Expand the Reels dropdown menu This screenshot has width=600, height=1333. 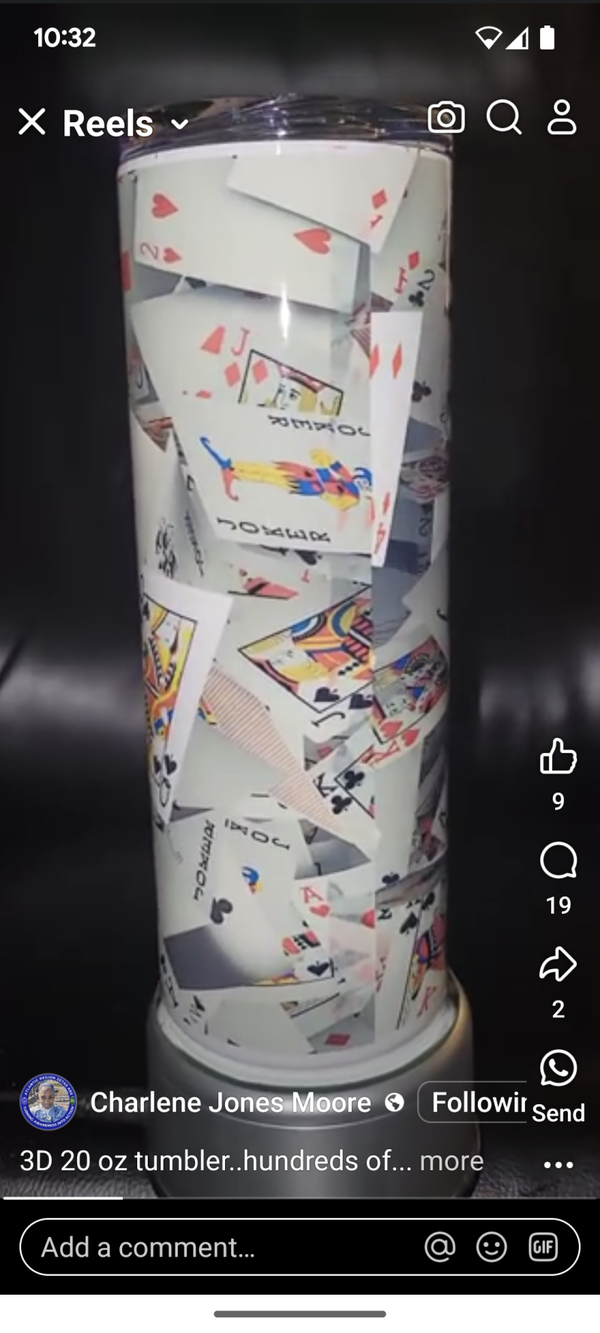(x=180, y=124)
